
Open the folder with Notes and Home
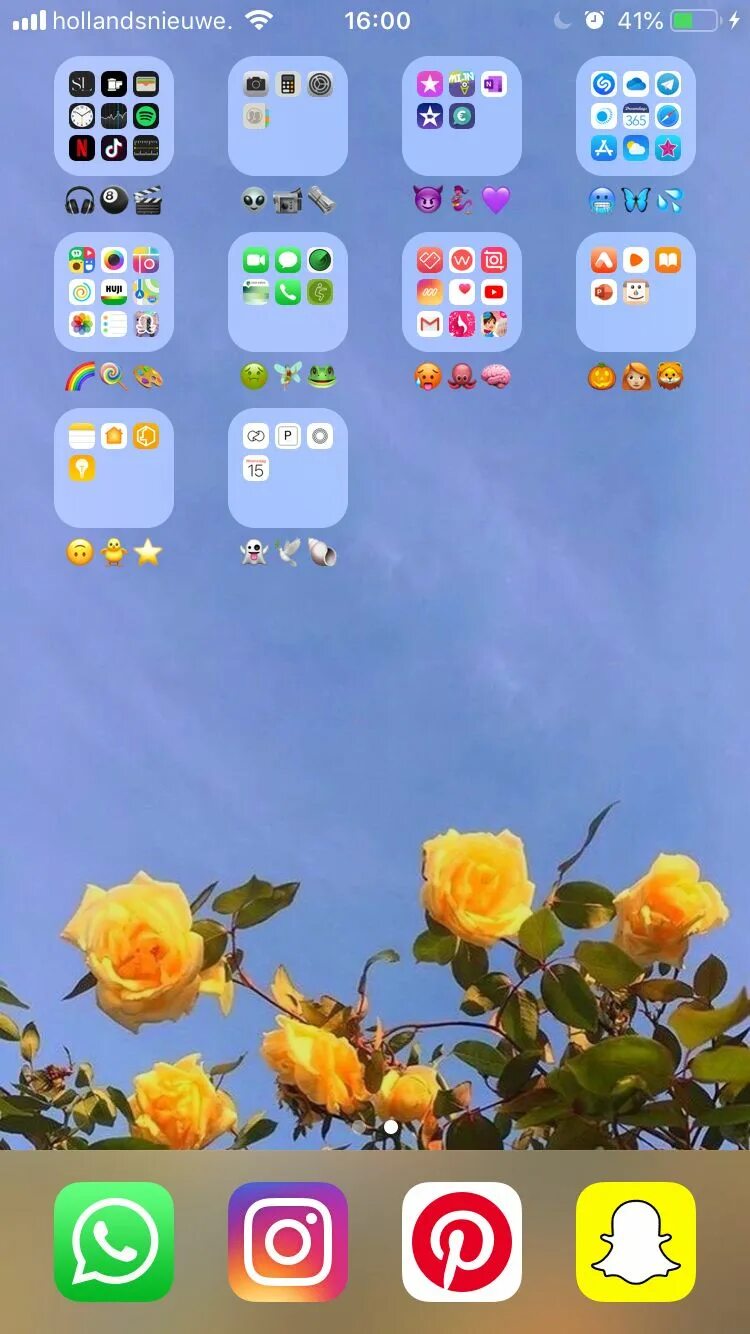114,468
